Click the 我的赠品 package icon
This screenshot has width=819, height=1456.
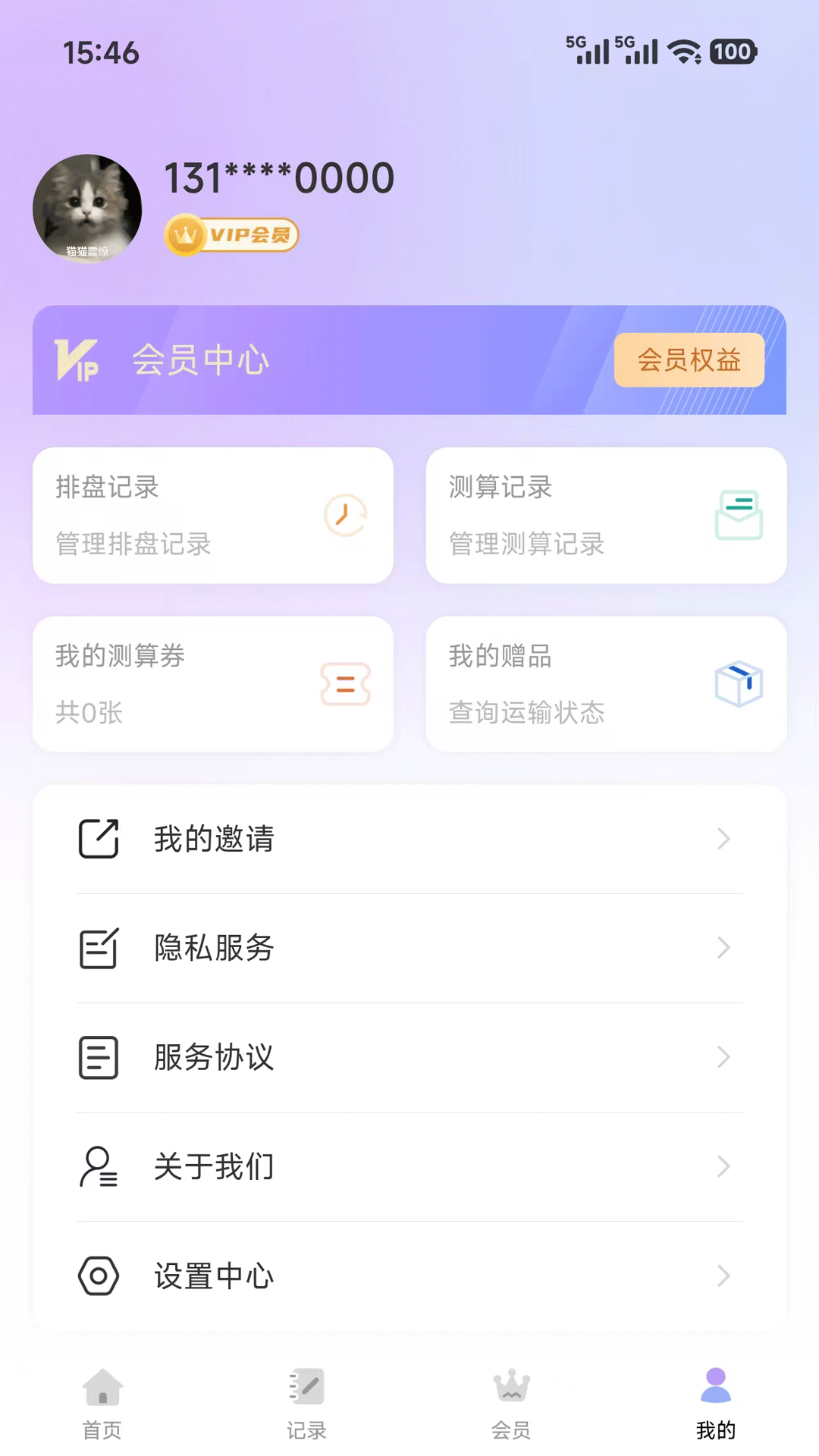[738, 684]
